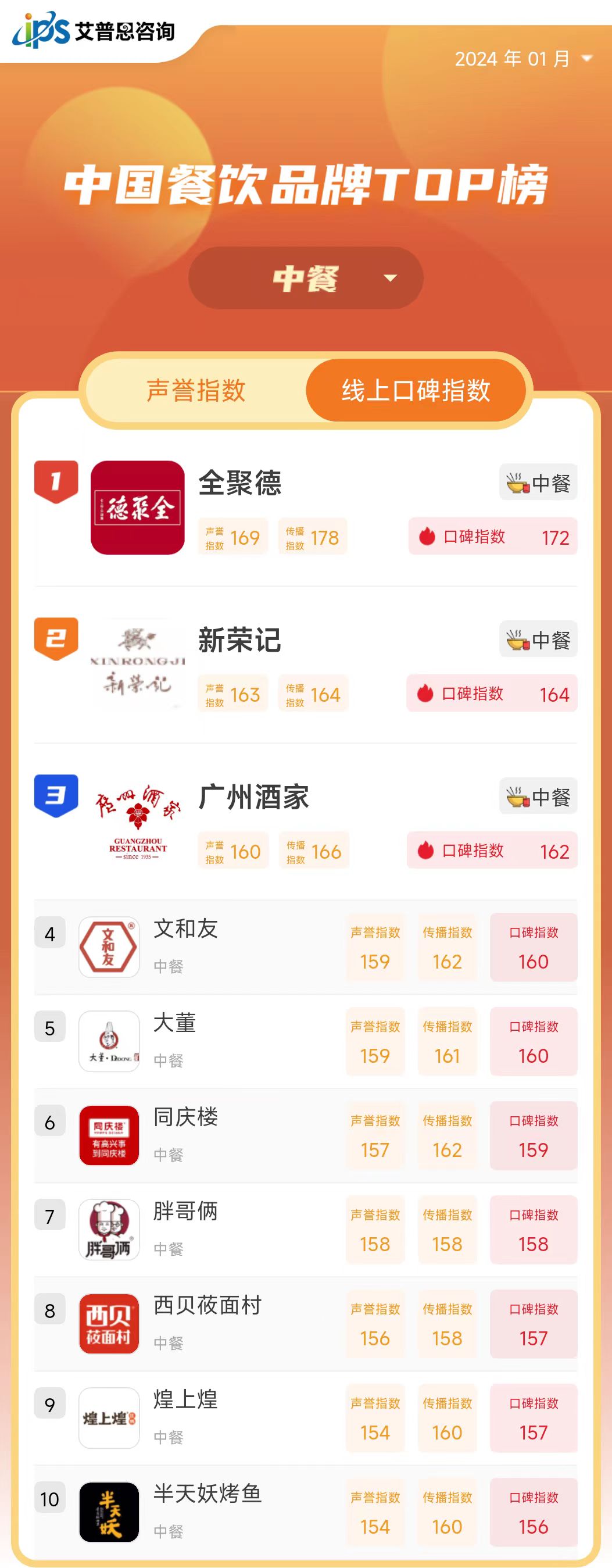
Task: Open the 全聚德 ranking entry
Action: pyautogui.click(x=239, y=483)
